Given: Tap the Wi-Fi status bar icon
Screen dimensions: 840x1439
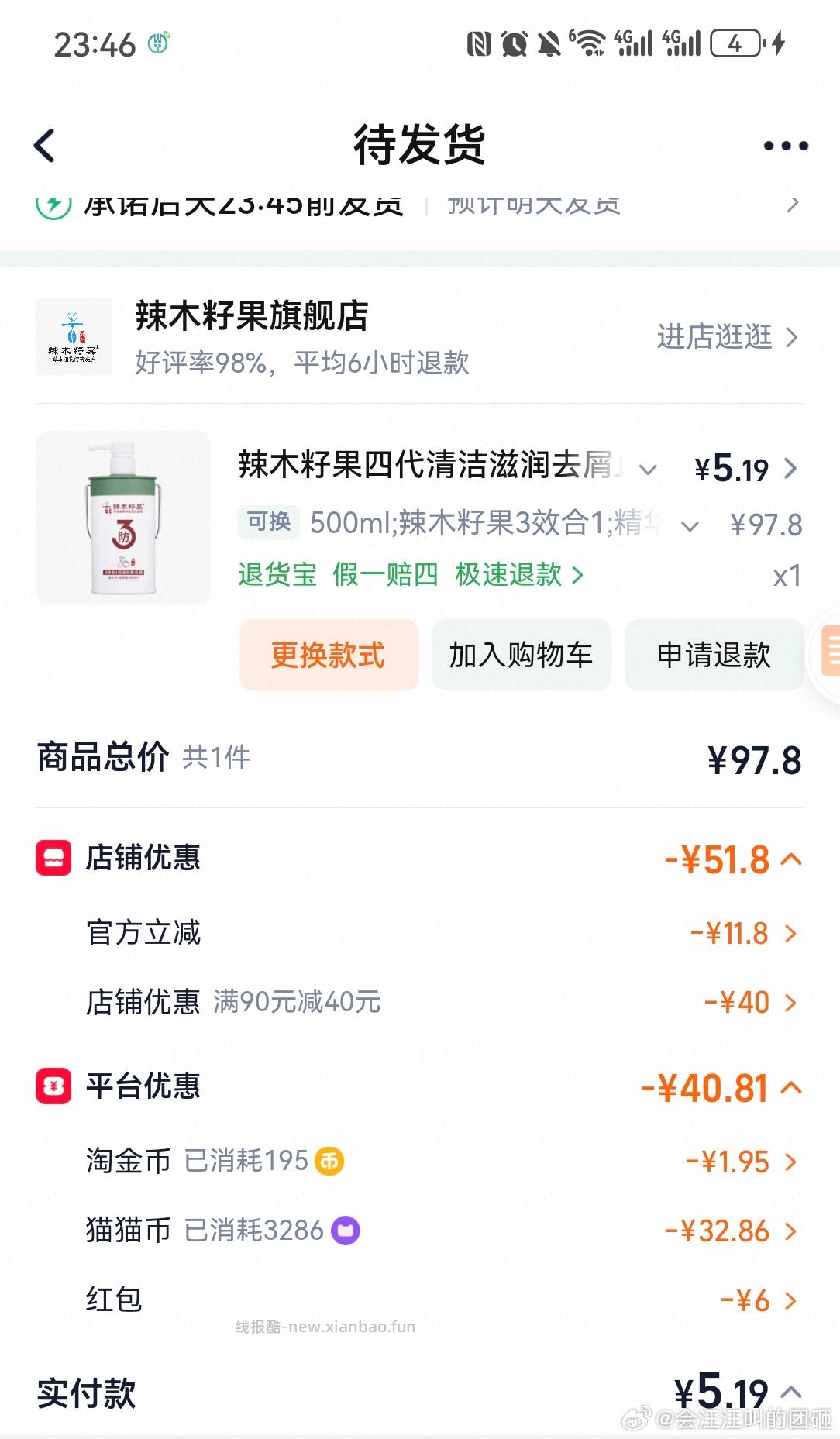Looking at the screenshot, I should point(590,44).
